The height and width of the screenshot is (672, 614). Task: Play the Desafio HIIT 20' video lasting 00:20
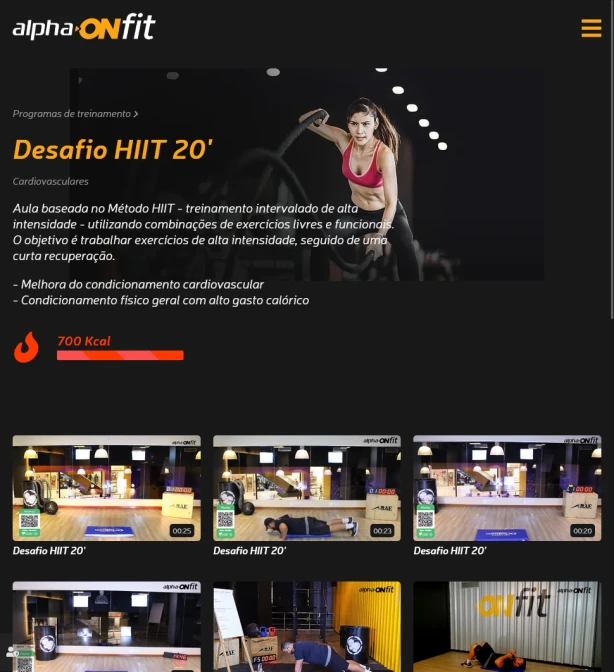[507, 488]
